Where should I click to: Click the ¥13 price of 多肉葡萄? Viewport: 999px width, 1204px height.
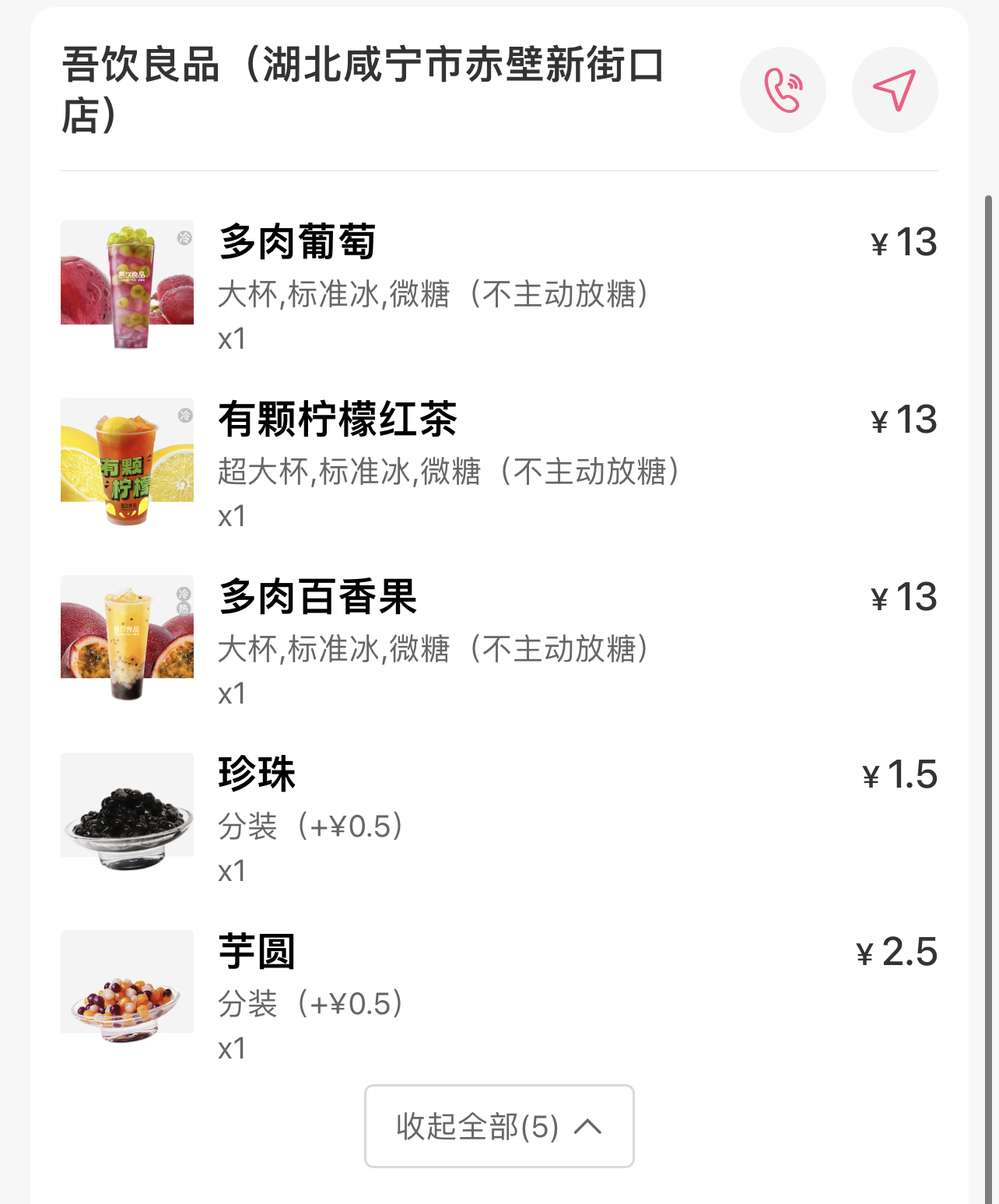pos(904,242)
